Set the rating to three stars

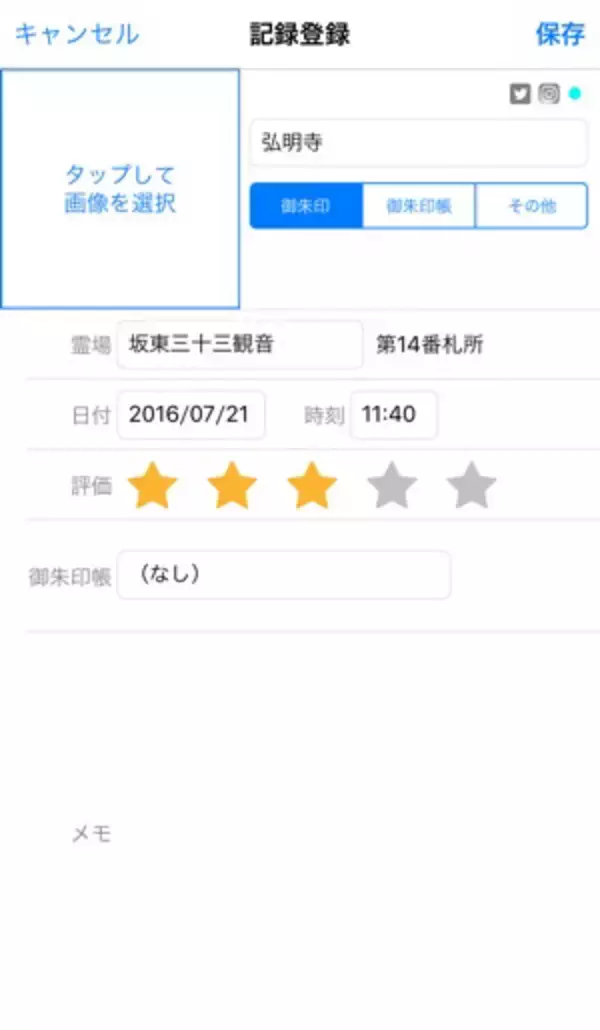click(312, 486)
